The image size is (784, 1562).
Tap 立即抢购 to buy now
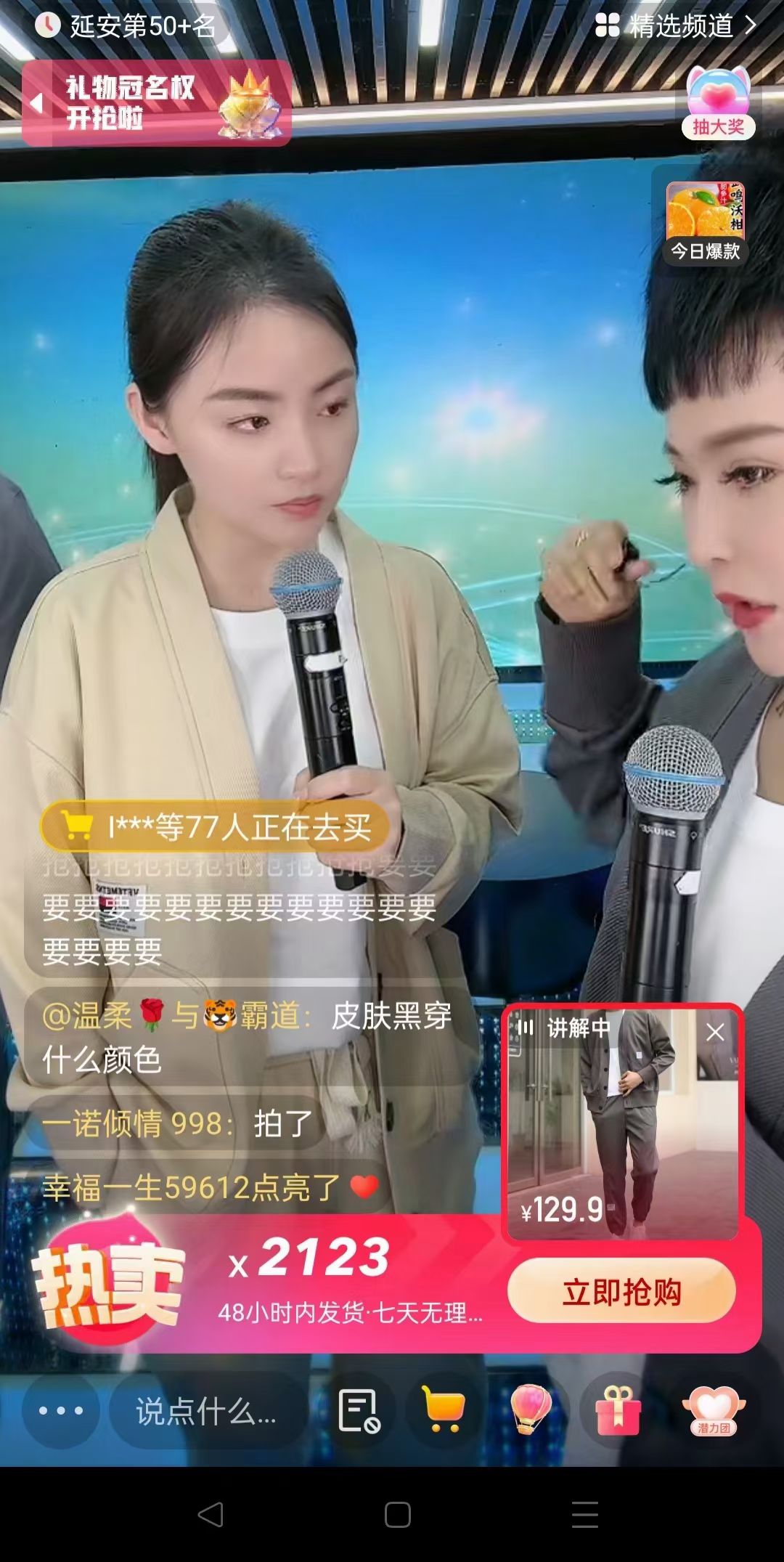(621, 1291)
